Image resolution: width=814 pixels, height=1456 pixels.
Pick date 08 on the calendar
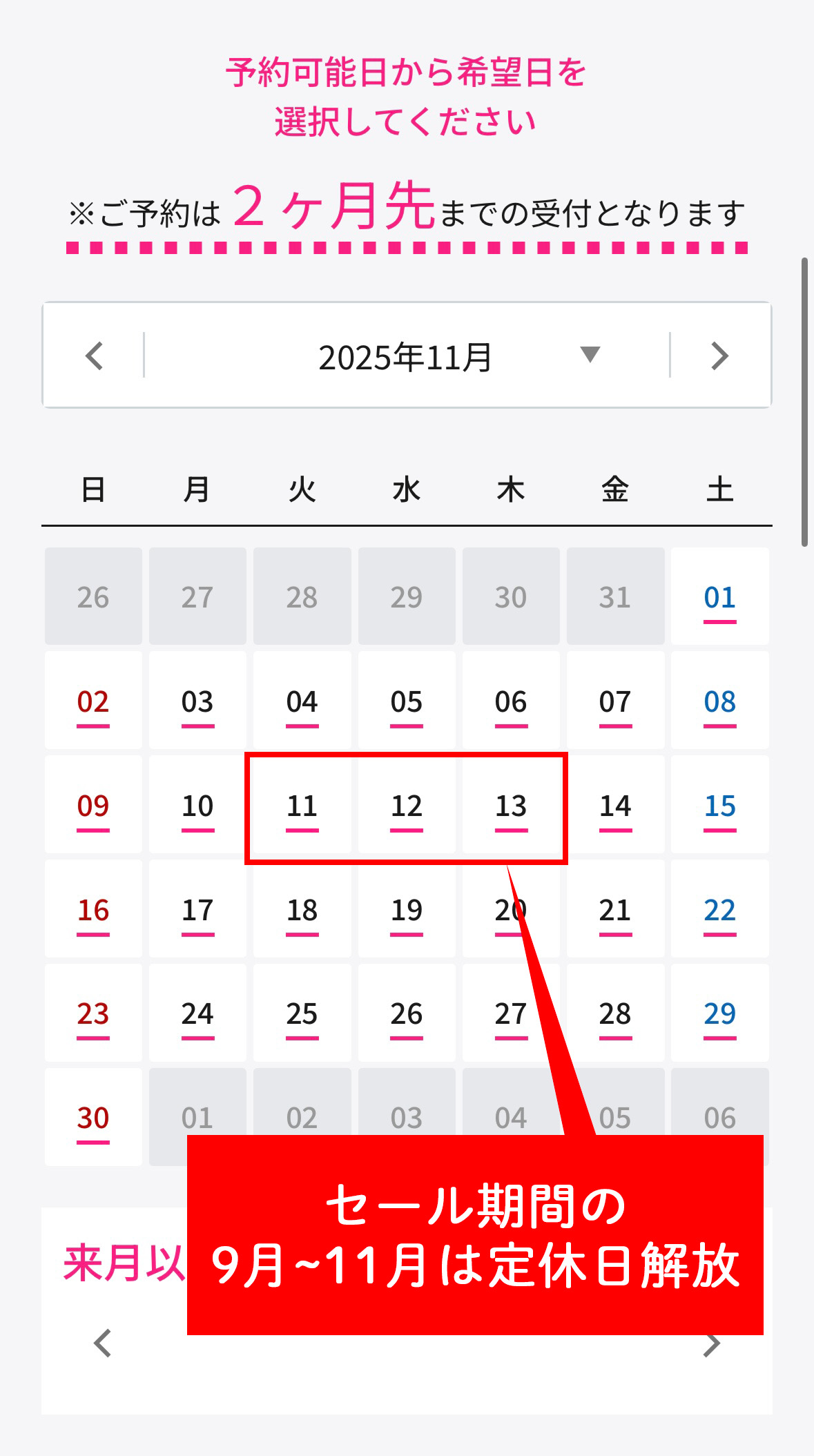[719, 701]
